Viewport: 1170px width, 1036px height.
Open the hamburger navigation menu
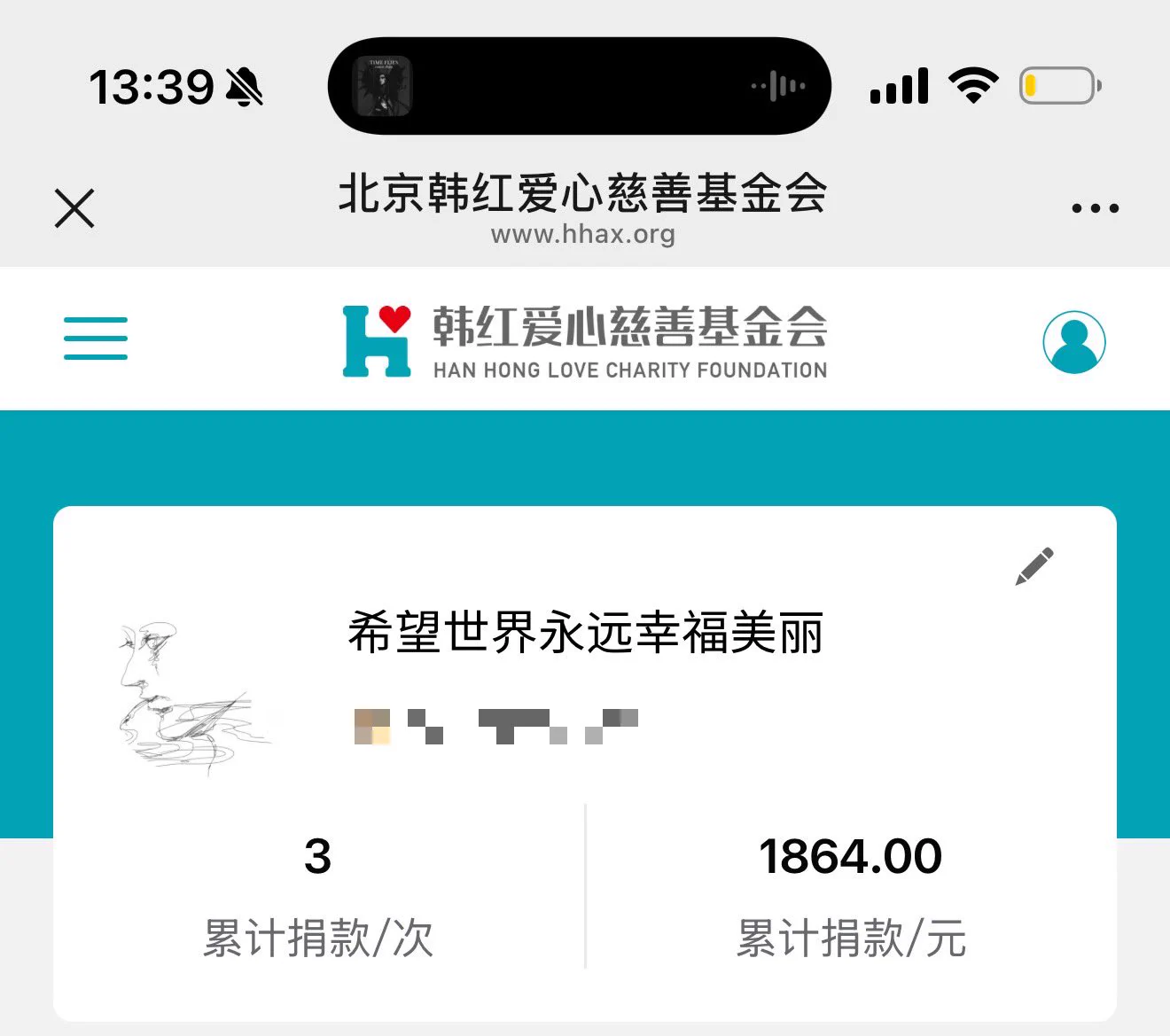point(96,339)
